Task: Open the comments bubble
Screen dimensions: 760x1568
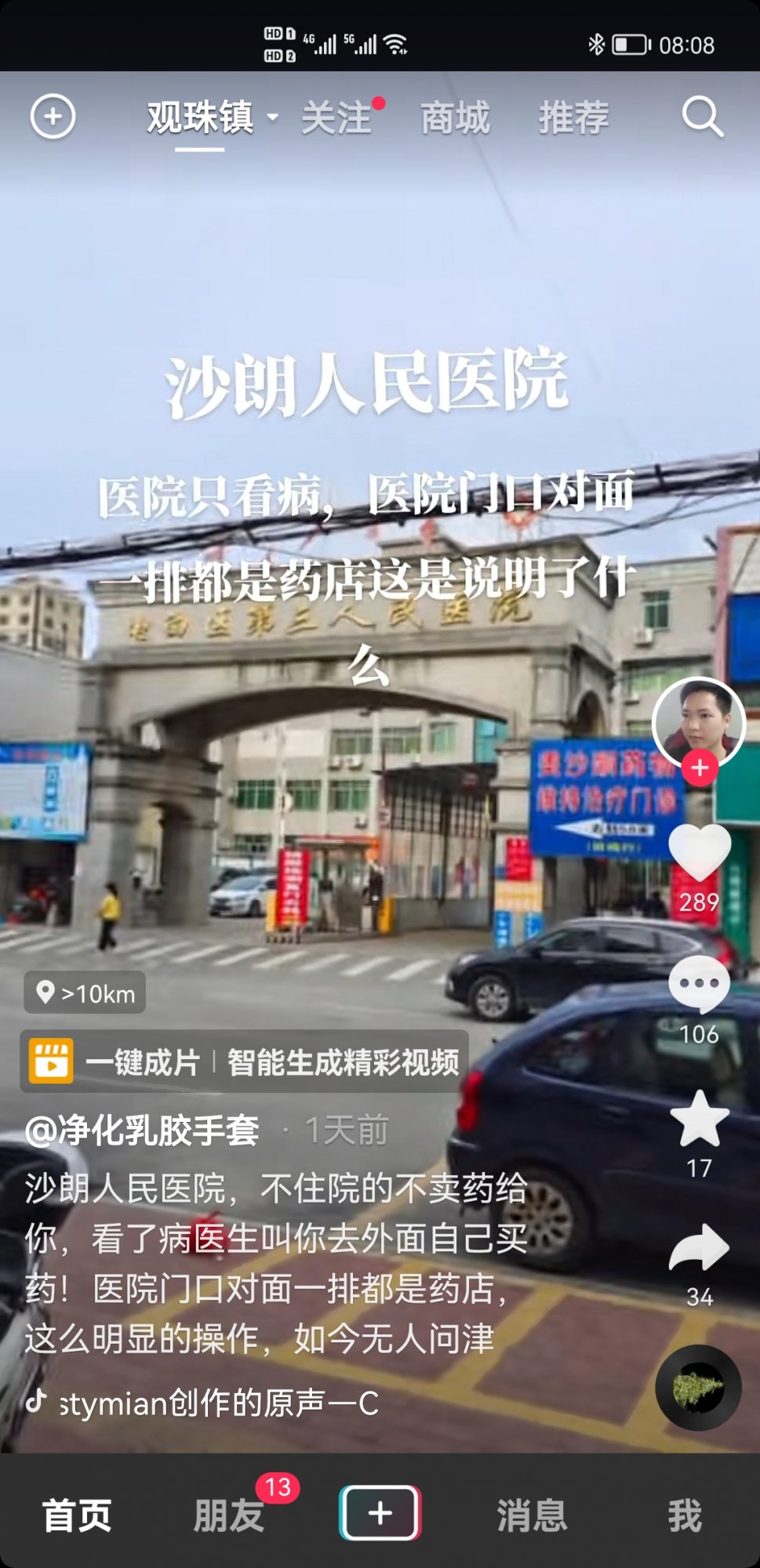Action: coord(699,985)
